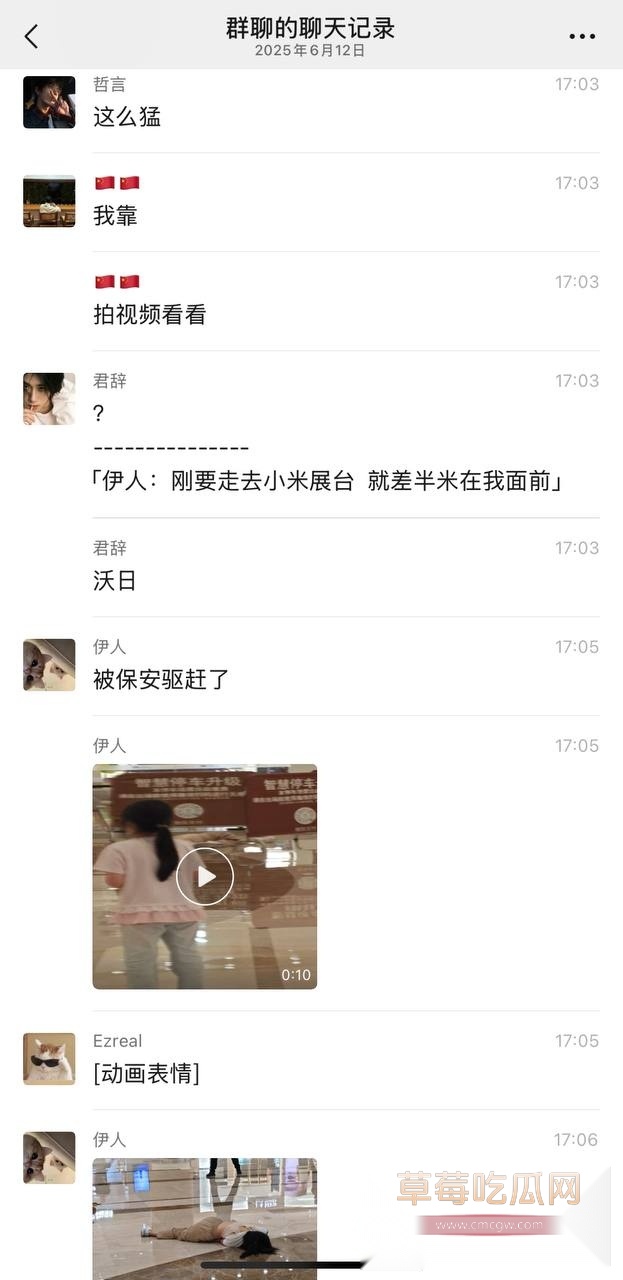This screenshot has width=623, height=1280.
Task: Open the three-dot overflow menu
Action: point(581,36)
